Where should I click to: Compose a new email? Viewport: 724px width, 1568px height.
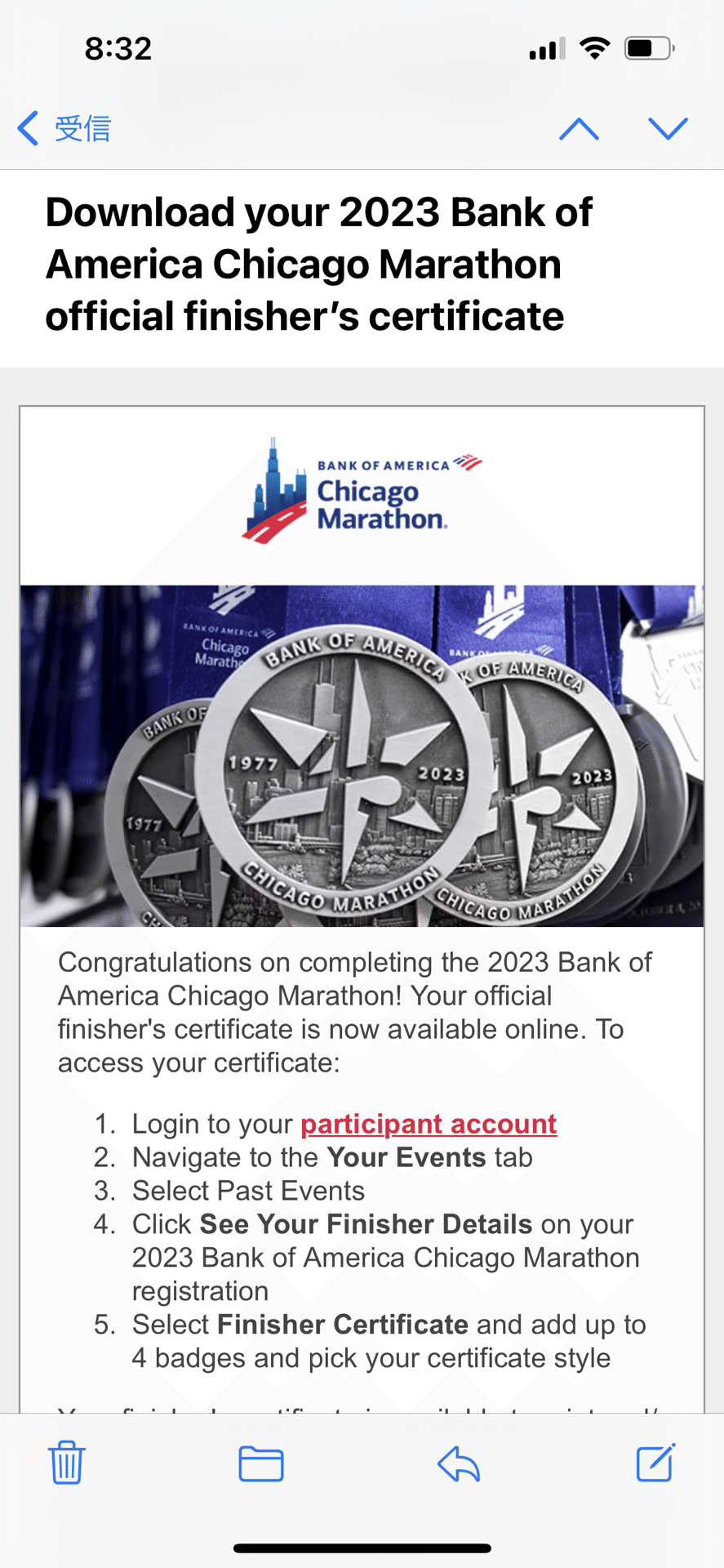click(x=655, y=1462)
